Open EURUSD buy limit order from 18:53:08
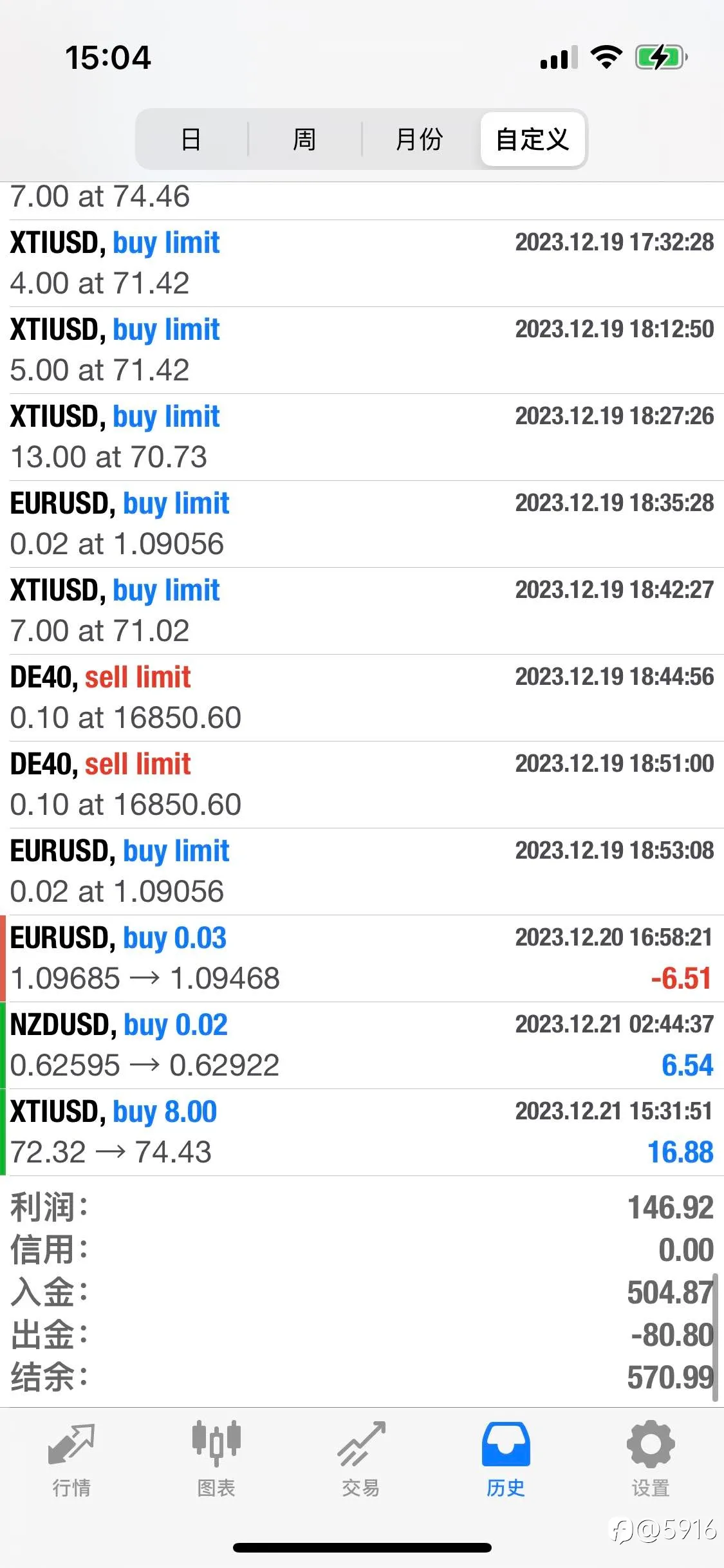The width and height of the screenshot is (724, 1568). [x=362, y=872]
